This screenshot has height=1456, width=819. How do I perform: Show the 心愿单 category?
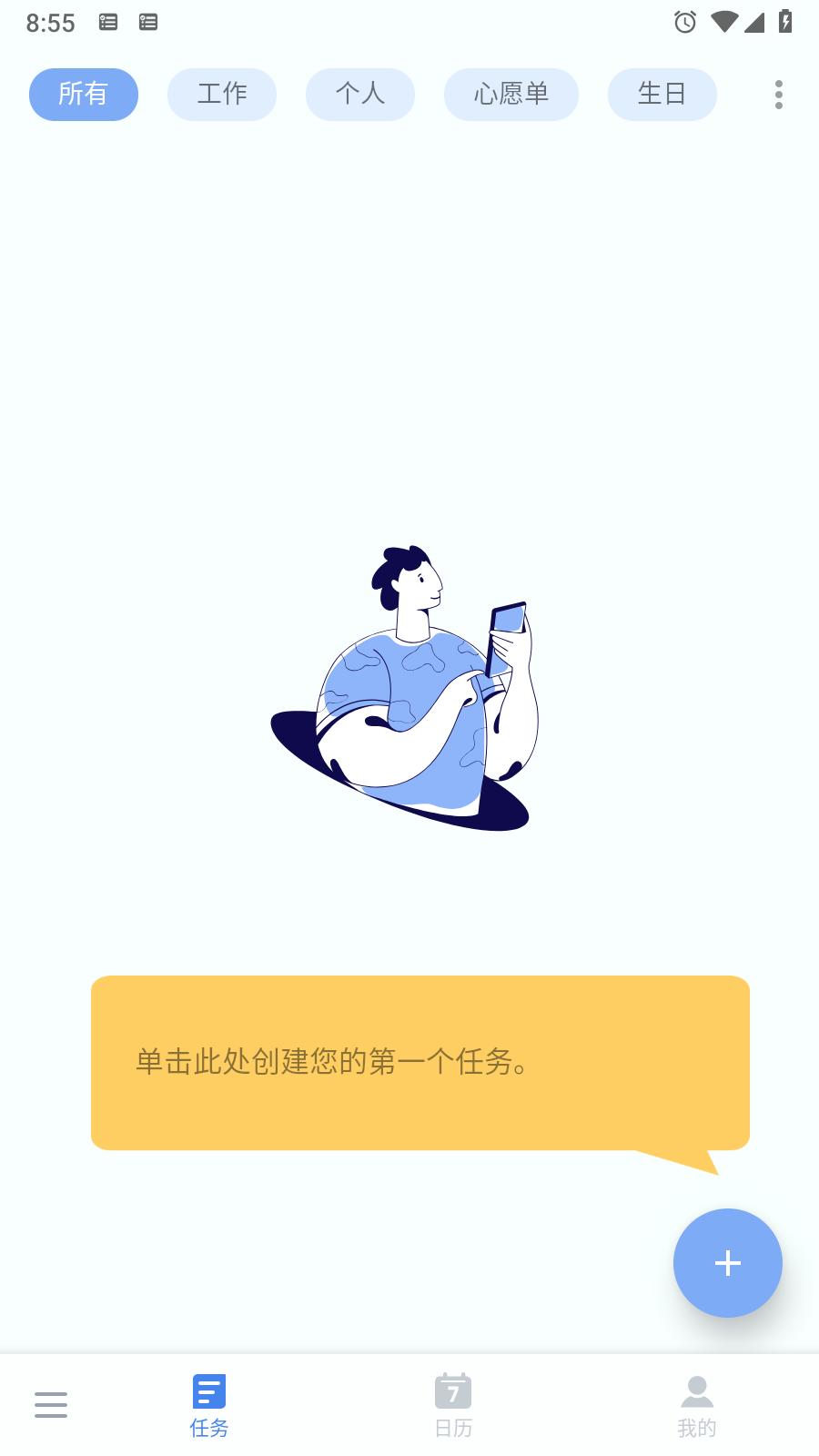[x=511, y=94]
